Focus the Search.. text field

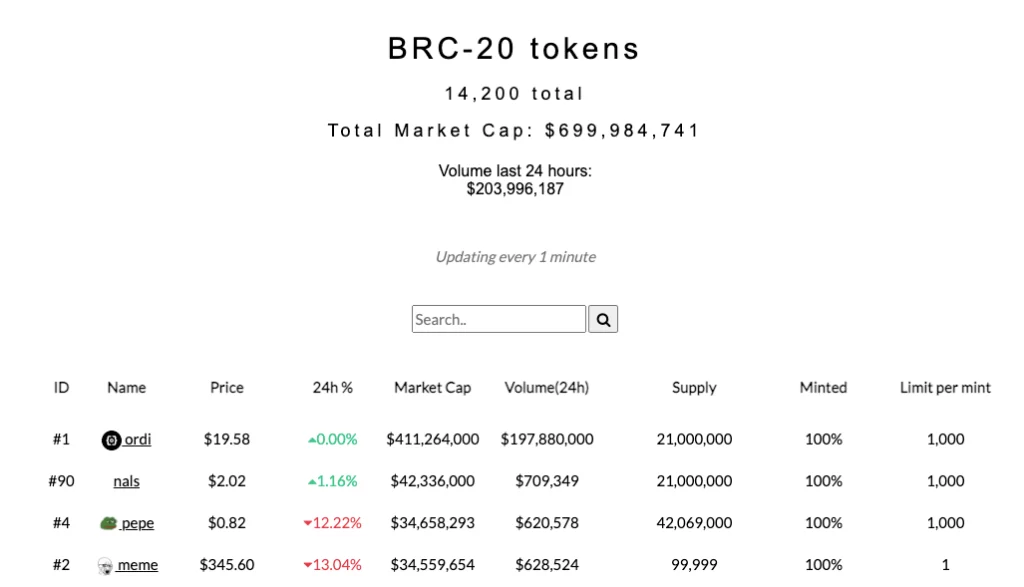tap(498, 320)
